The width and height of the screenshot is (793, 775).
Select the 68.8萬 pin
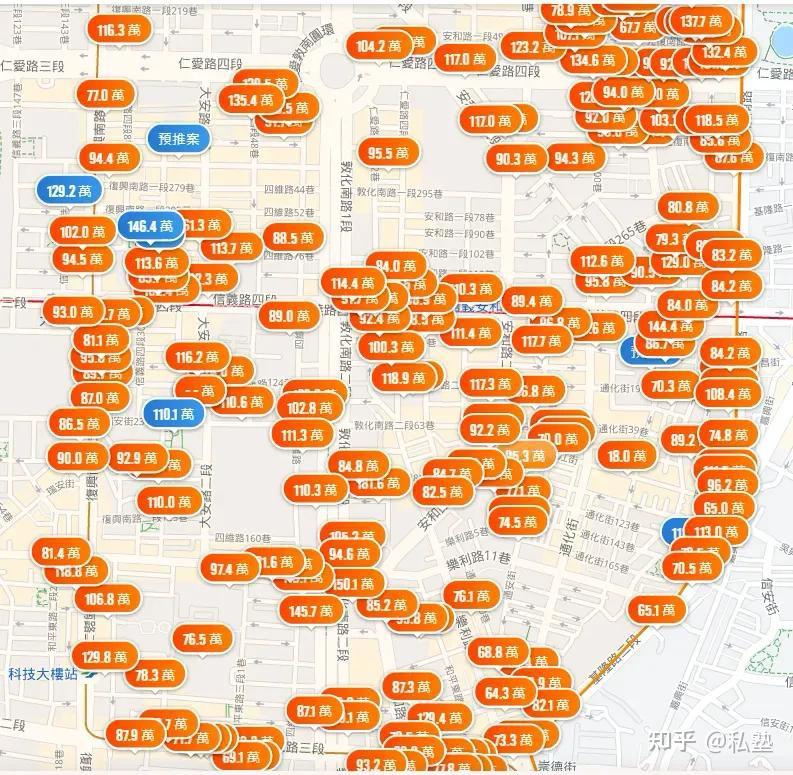[x=497, y=651]
